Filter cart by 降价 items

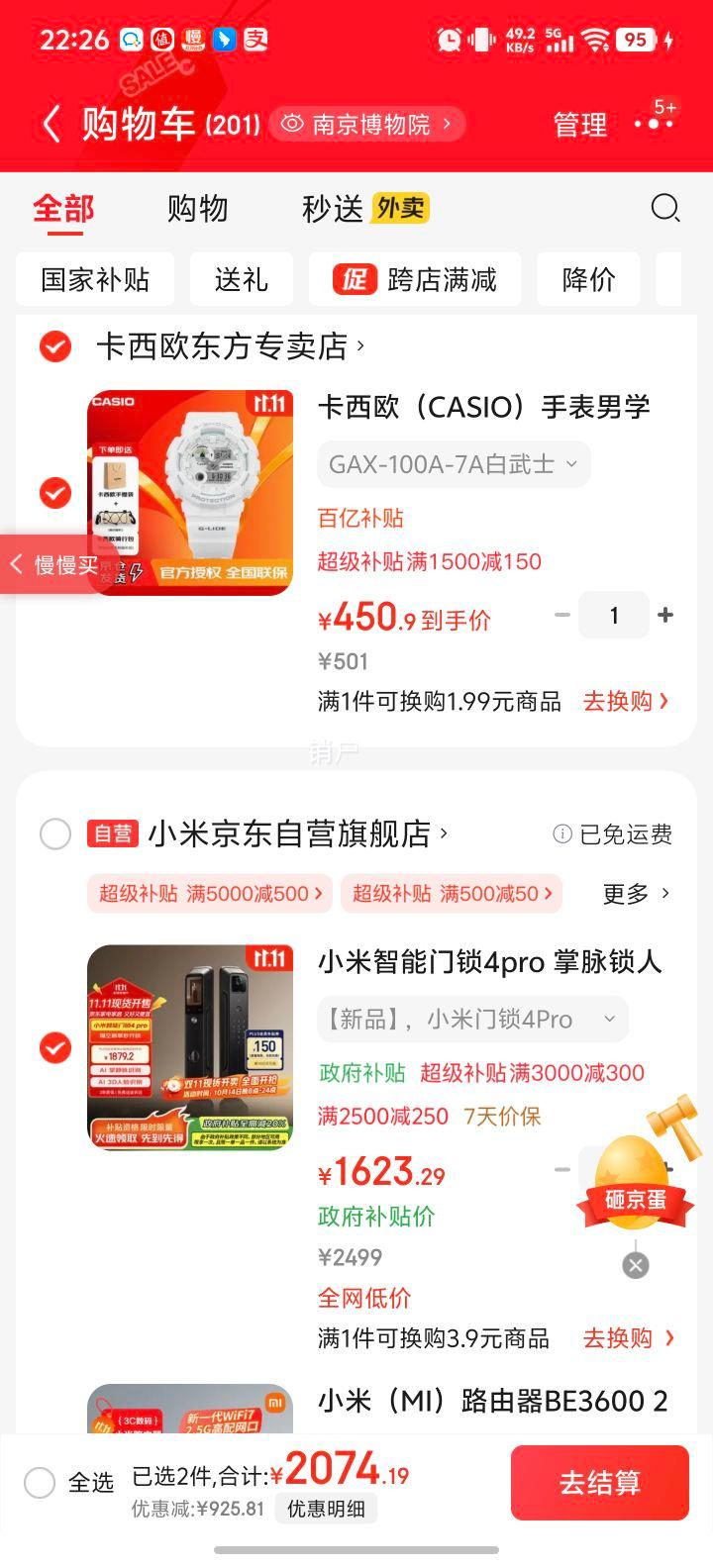point(588,280)
